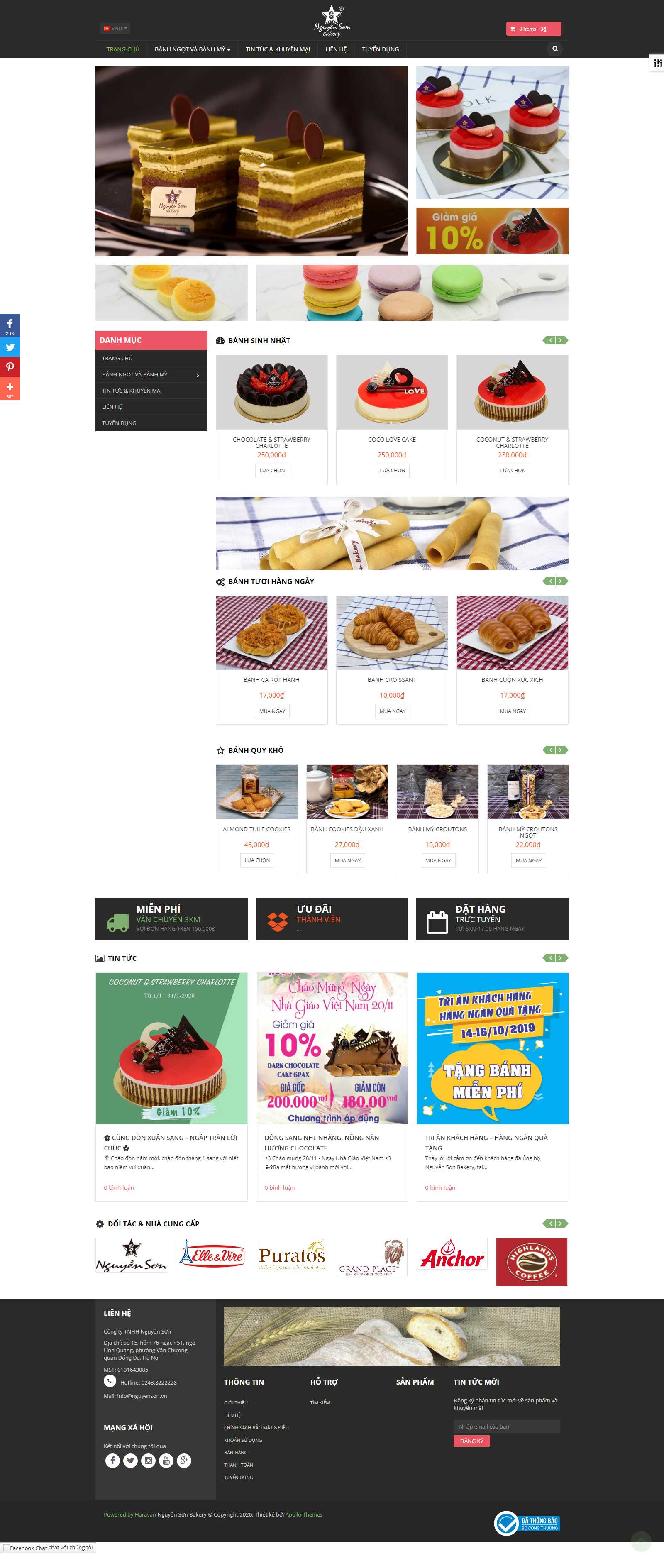Enter email in the newsletter field
This screenshot has width=664, height=1568.
[x=506, y=1426]
